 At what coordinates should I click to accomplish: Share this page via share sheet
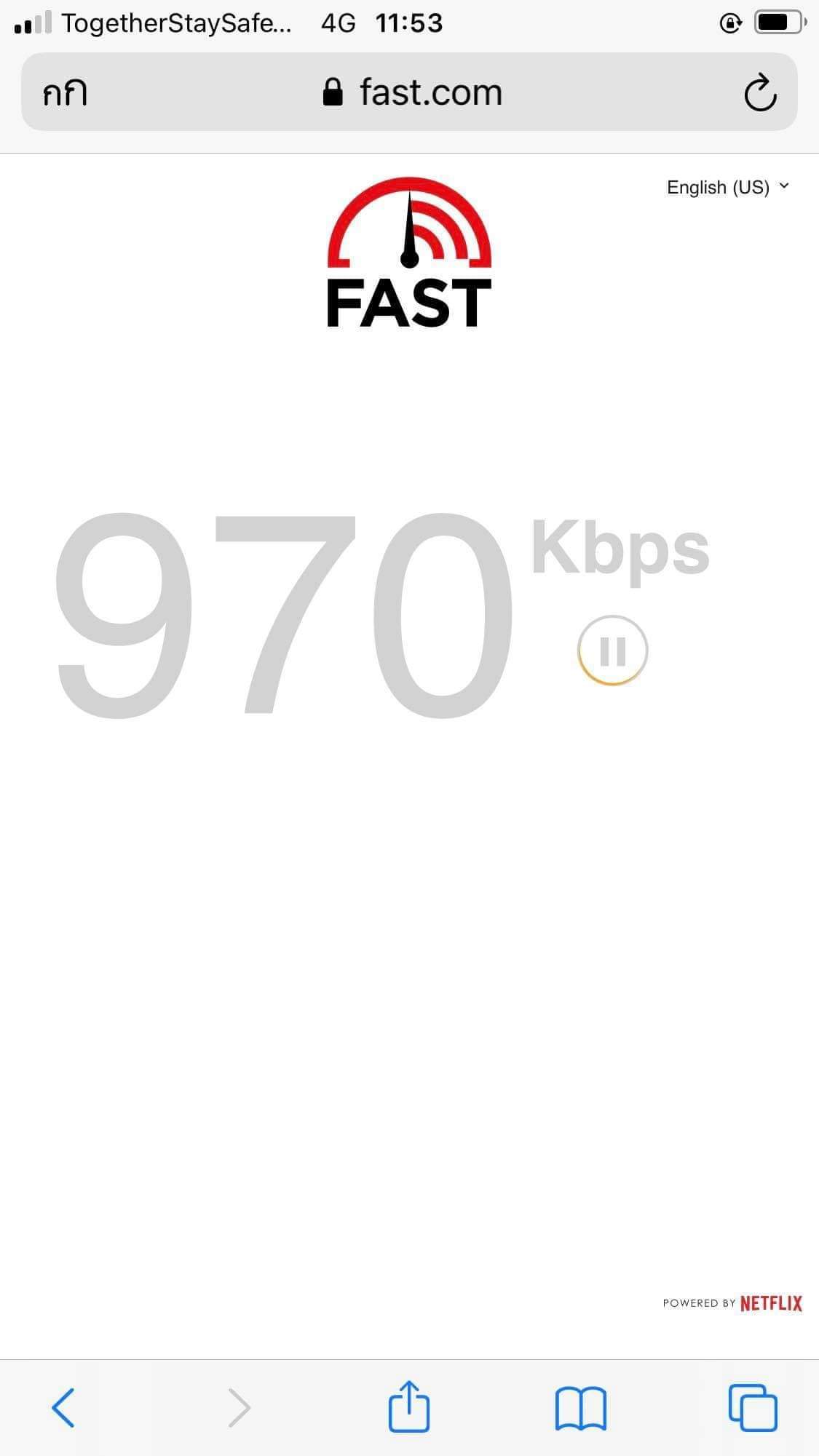click(x=409, y=1407)
